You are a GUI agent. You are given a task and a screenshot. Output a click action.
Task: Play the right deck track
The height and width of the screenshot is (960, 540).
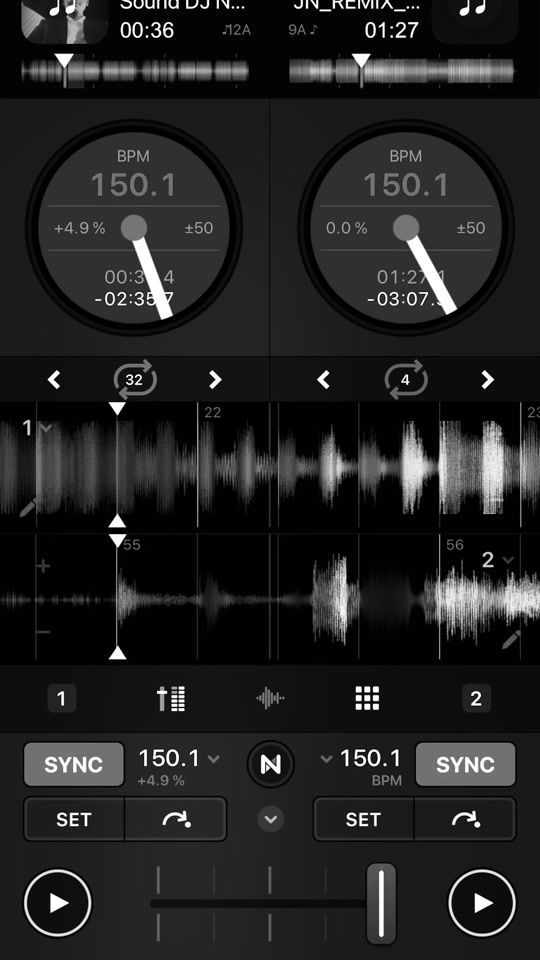pyautogui.click(x=482, y=902)
